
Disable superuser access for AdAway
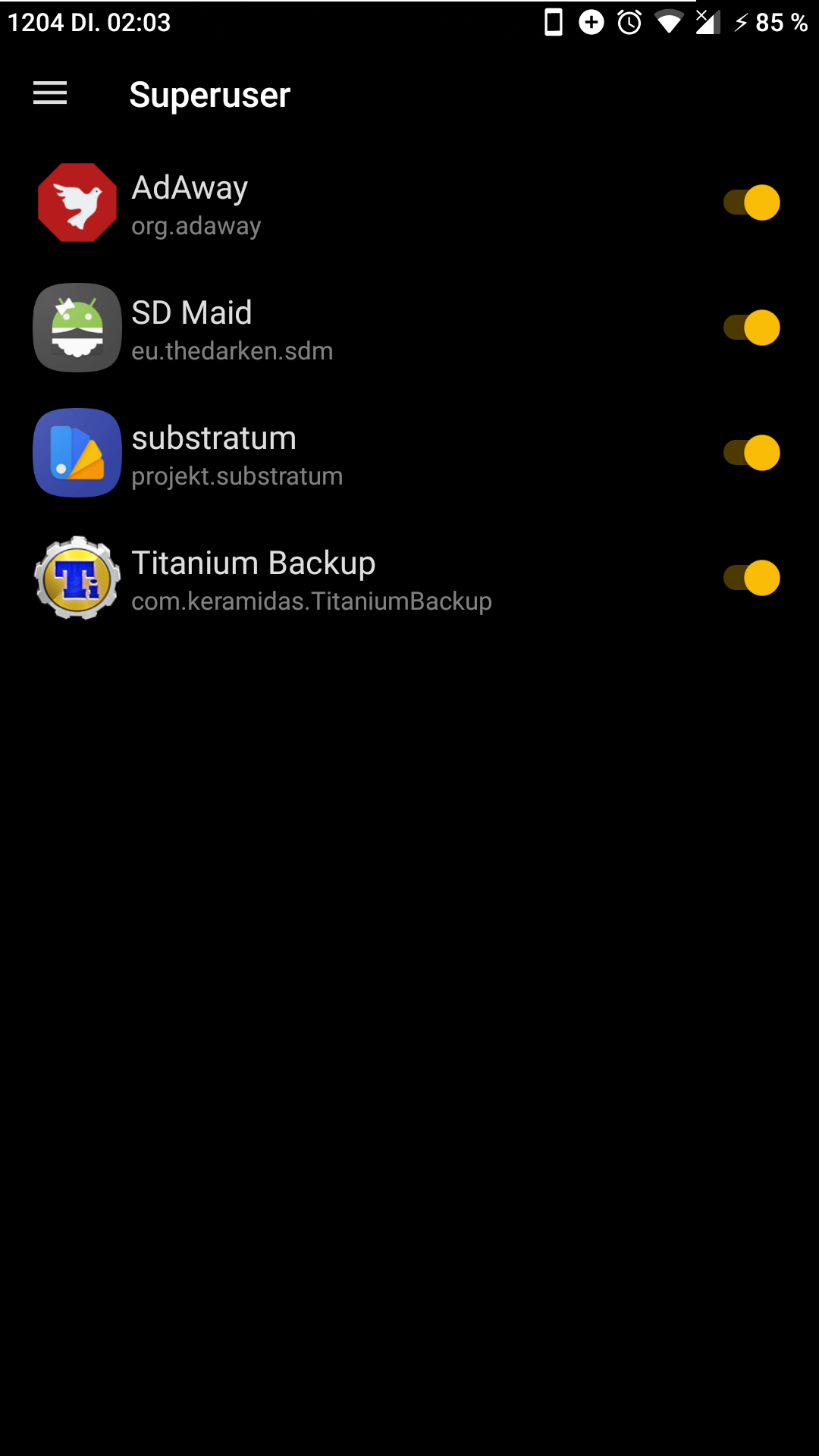pos(752,202)
